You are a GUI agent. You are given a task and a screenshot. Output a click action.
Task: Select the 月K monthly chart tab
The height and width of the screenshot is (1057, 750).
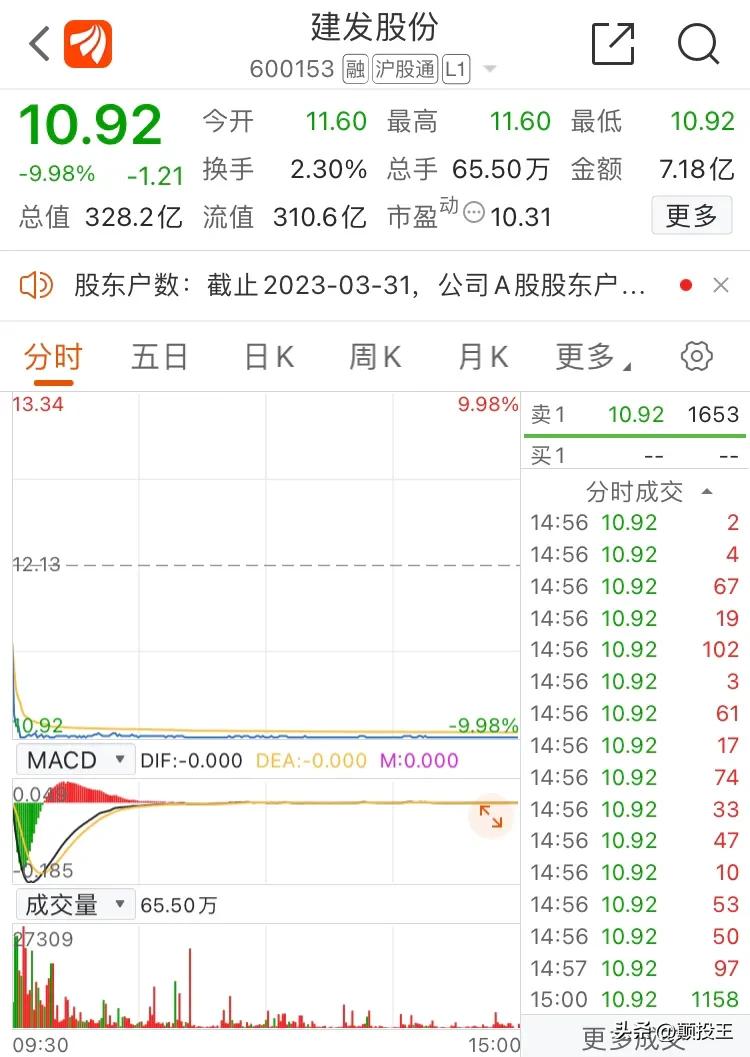tap(482, 356)
